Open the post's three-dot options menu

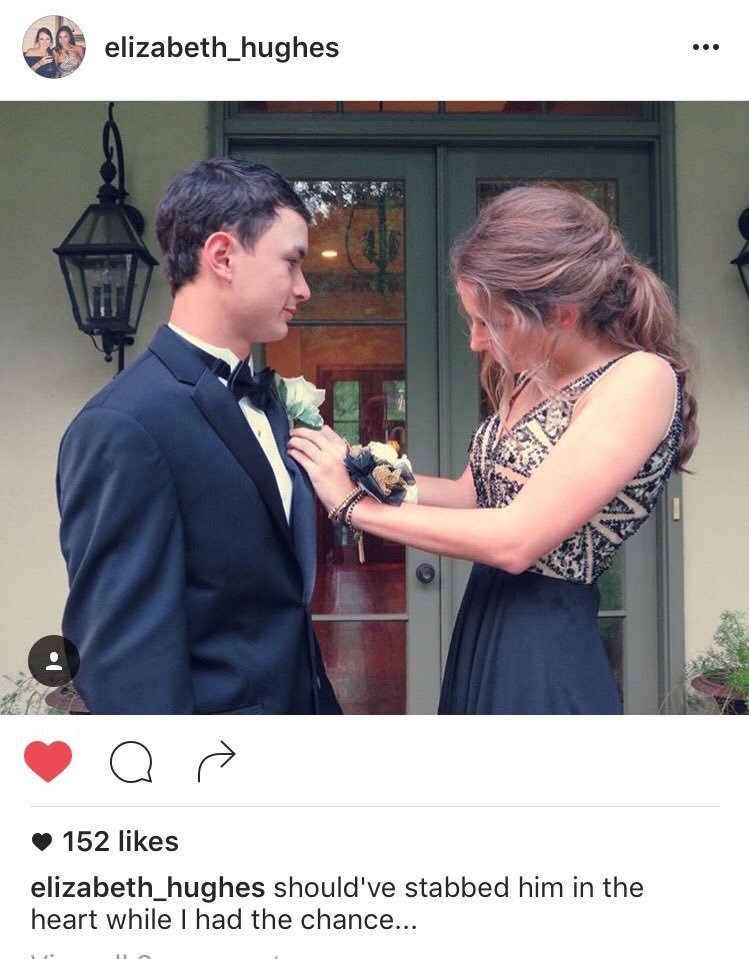tap(705, 48)
